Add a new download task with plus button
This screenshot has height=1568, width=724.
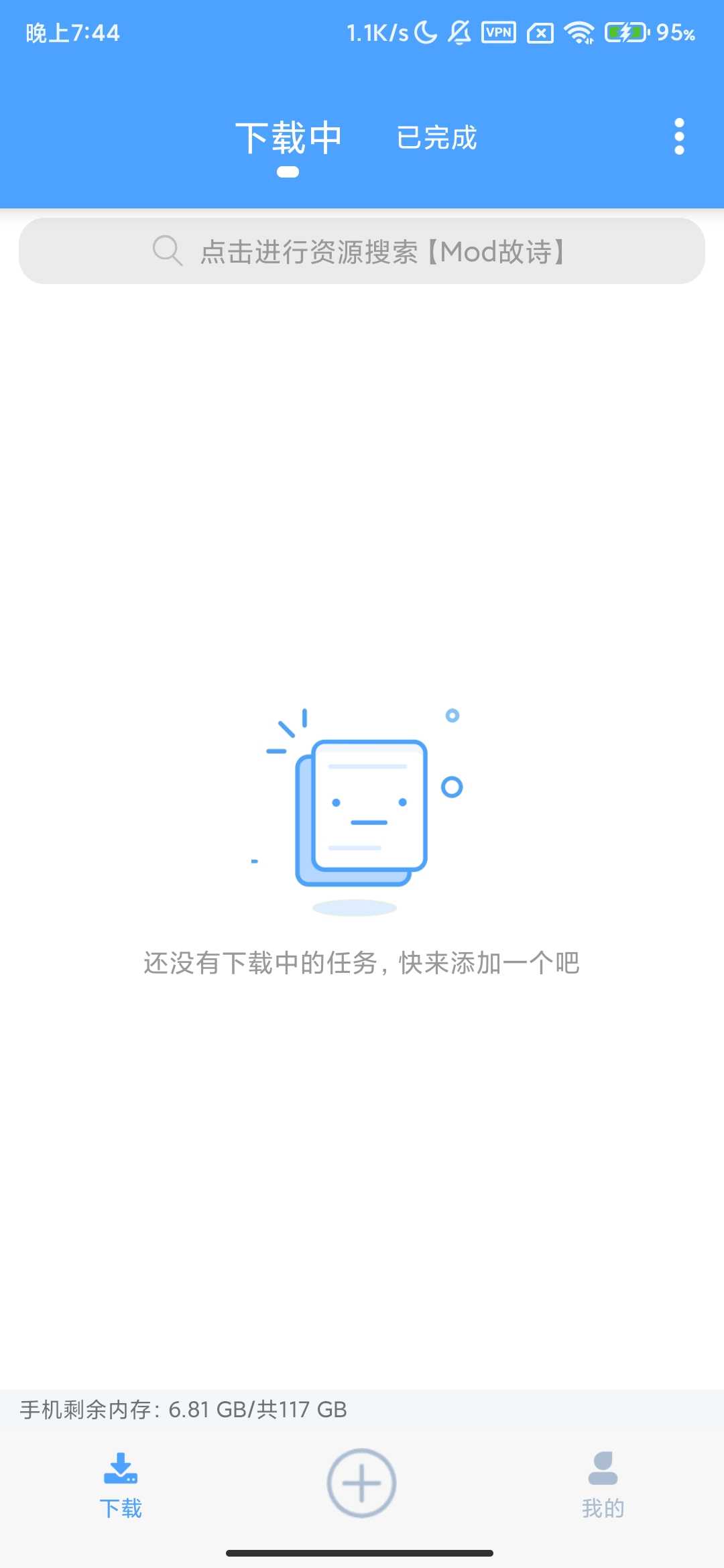361,1482
